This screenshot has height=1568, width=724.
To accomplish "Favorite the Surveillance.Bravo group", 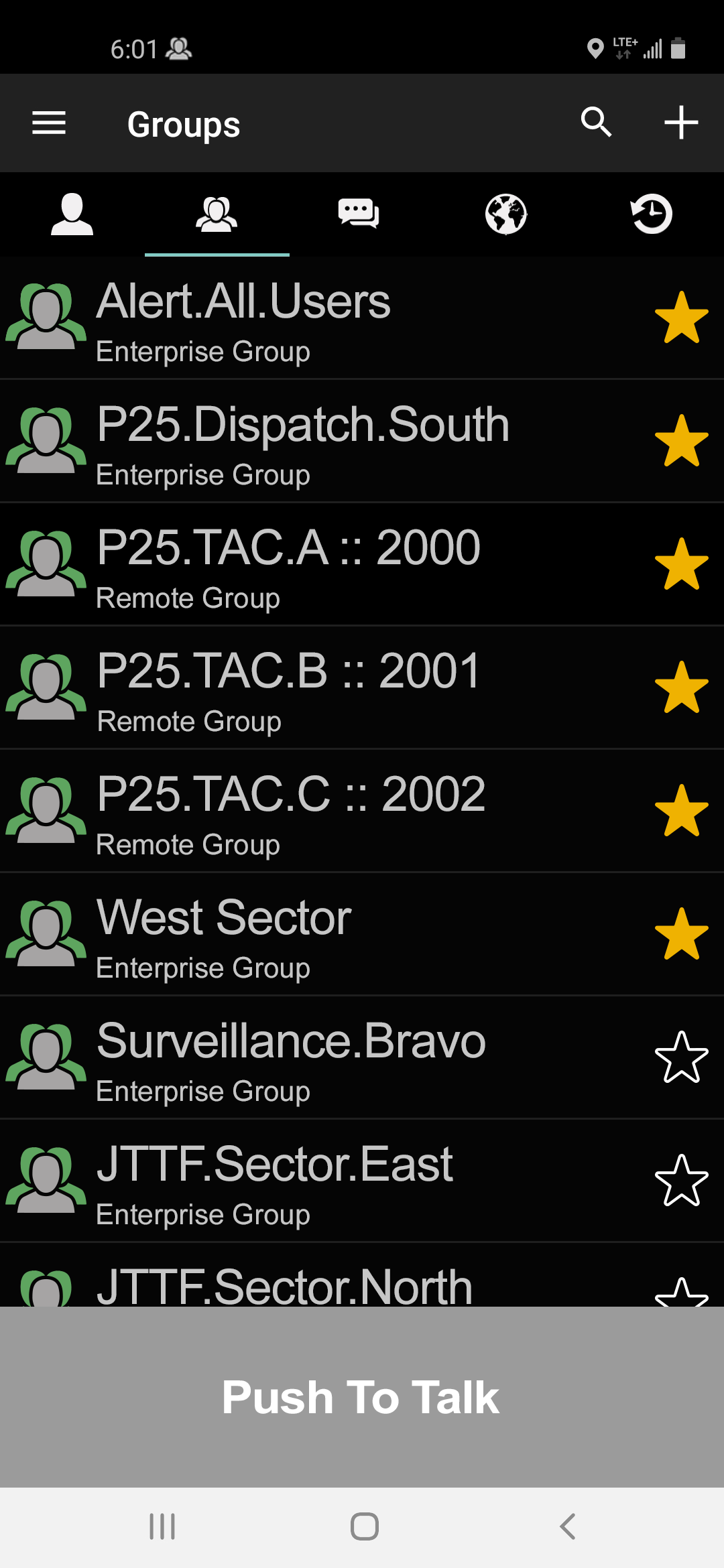I will [681, 1057].
